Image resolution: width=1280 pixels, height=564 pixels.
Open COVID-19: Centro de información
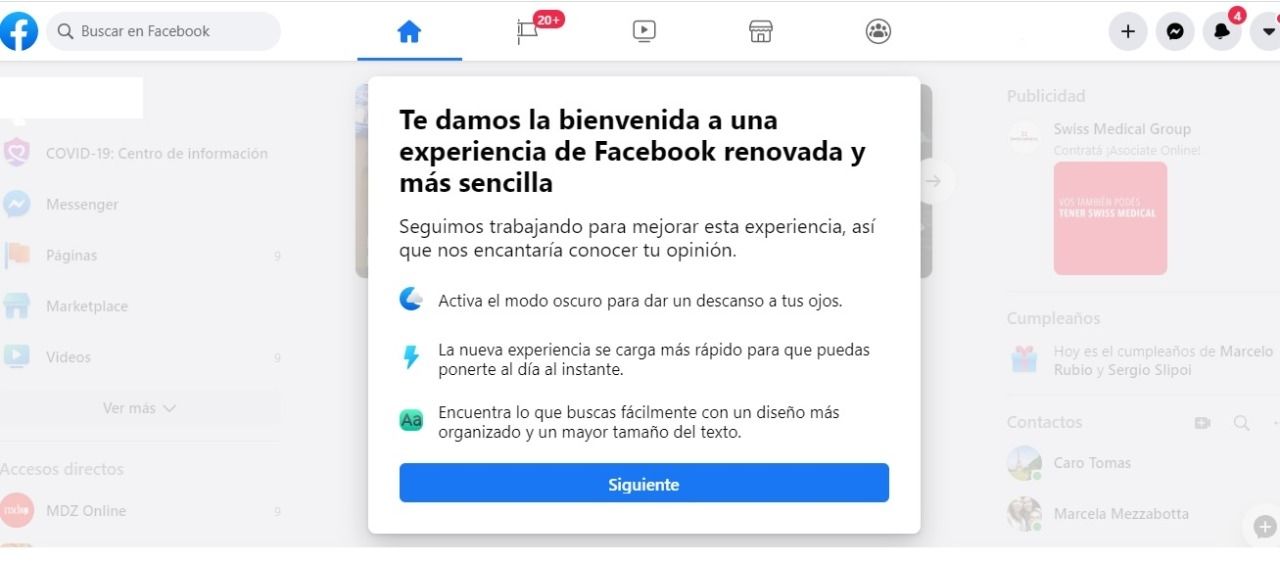(156, 153)
